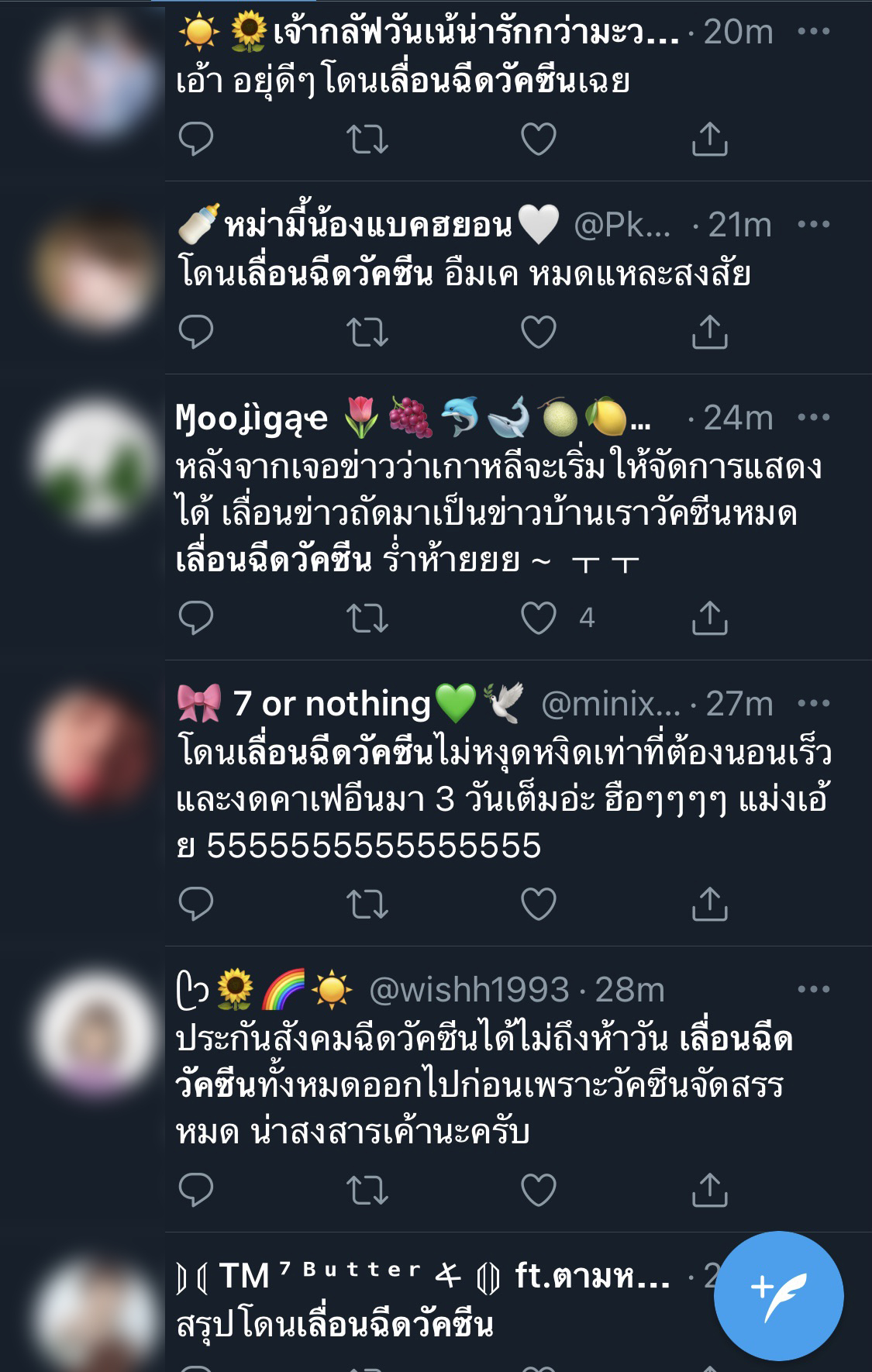Image resolution: width=872 pixels, height=1372 pixels.
Task: Like the tweet from @wishh1993
Action: point(539,1189)
